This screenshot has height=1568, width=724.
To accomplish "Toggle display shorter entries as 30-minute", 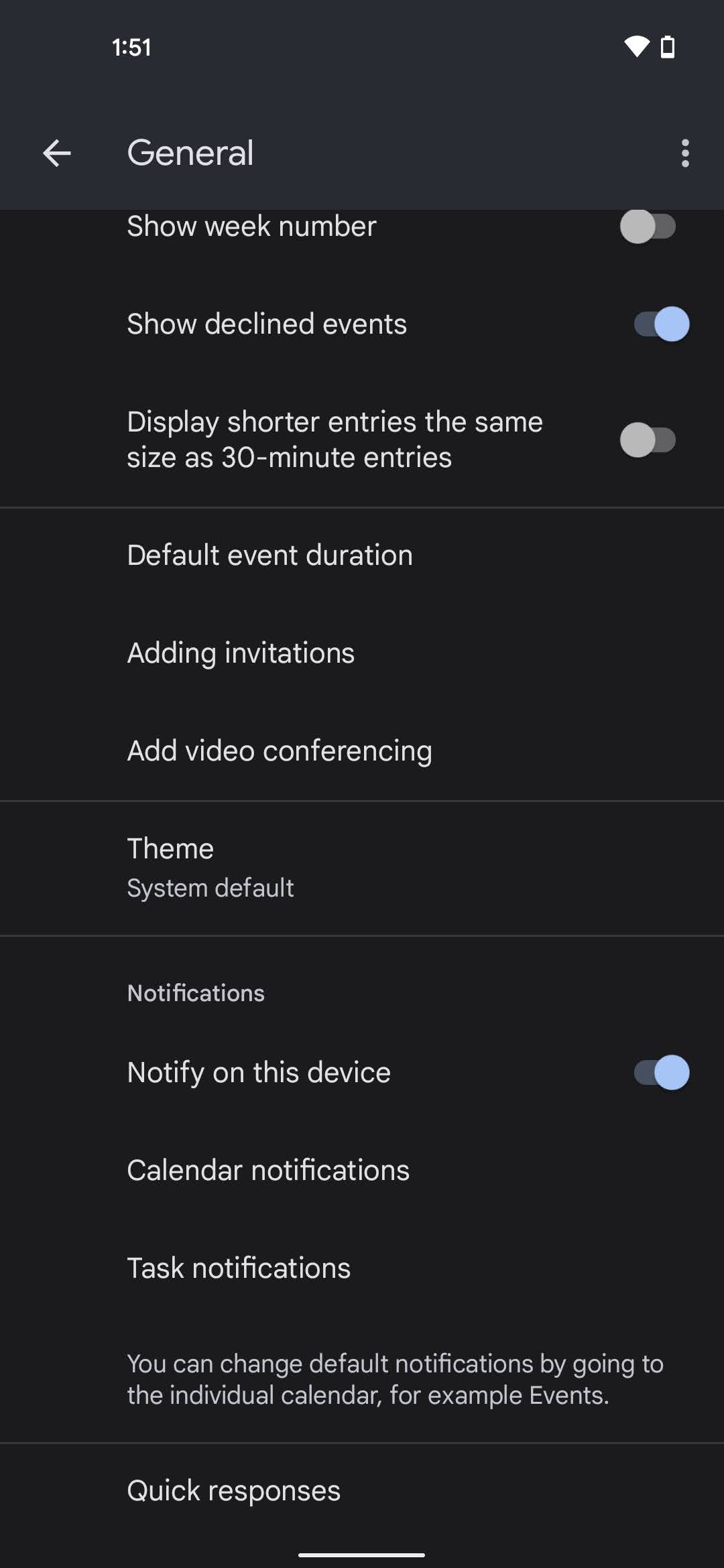I will [x=648, y=440].
